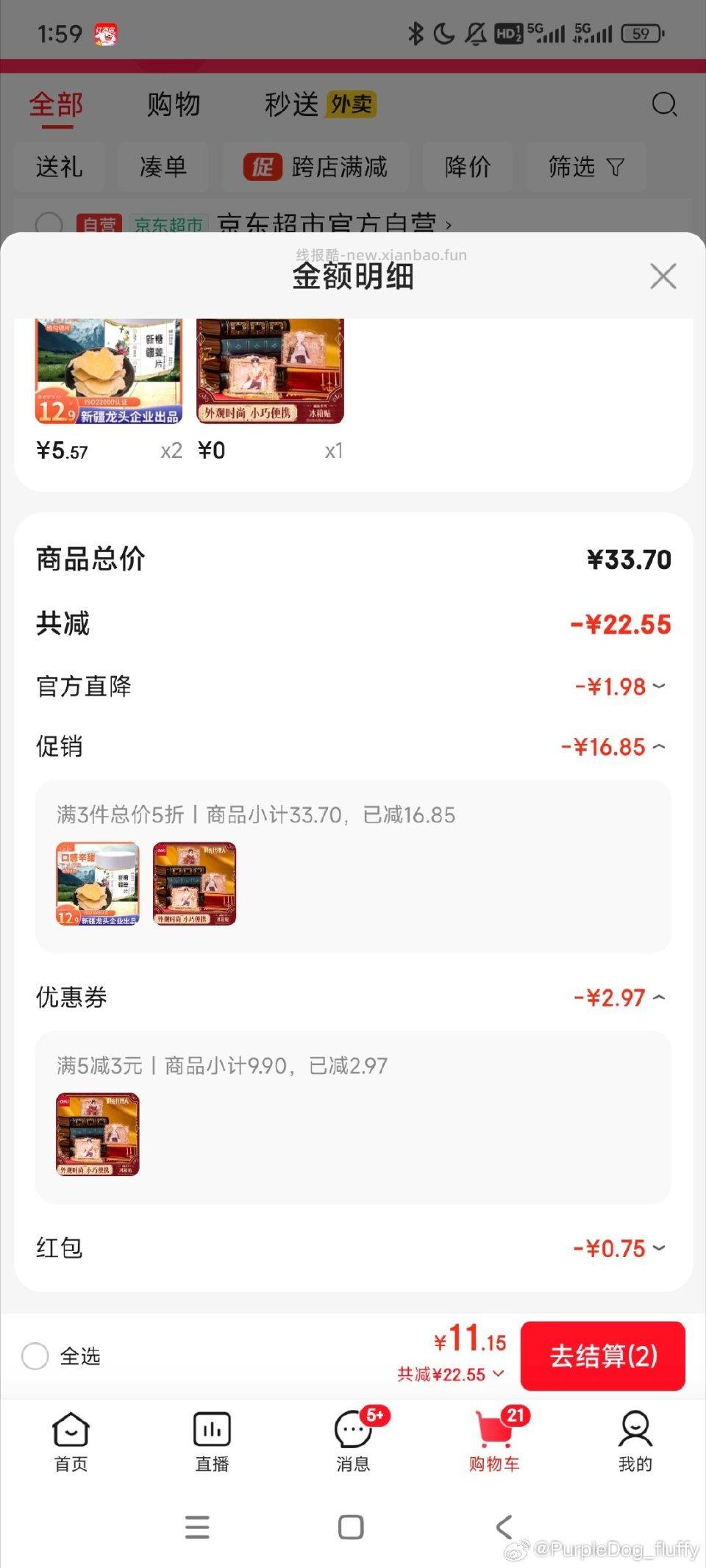Collapse the 促销 promotion section
This screenshot has width=706, height=1568.
[657, 746]
